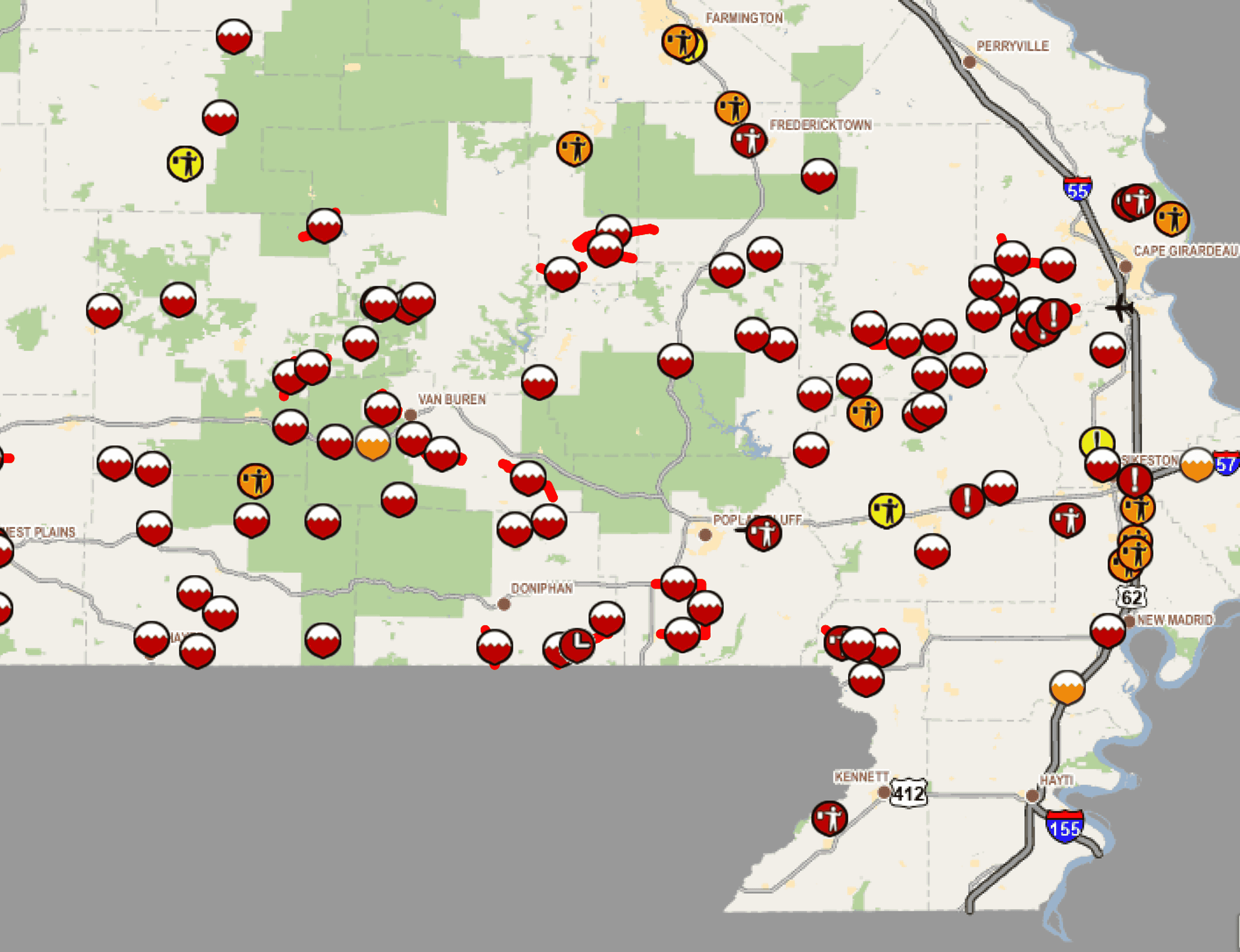This screenshot has height=952, width=1240.
Task: Tap the red worker marker near Kennett
Action: [x=829, y=818]
